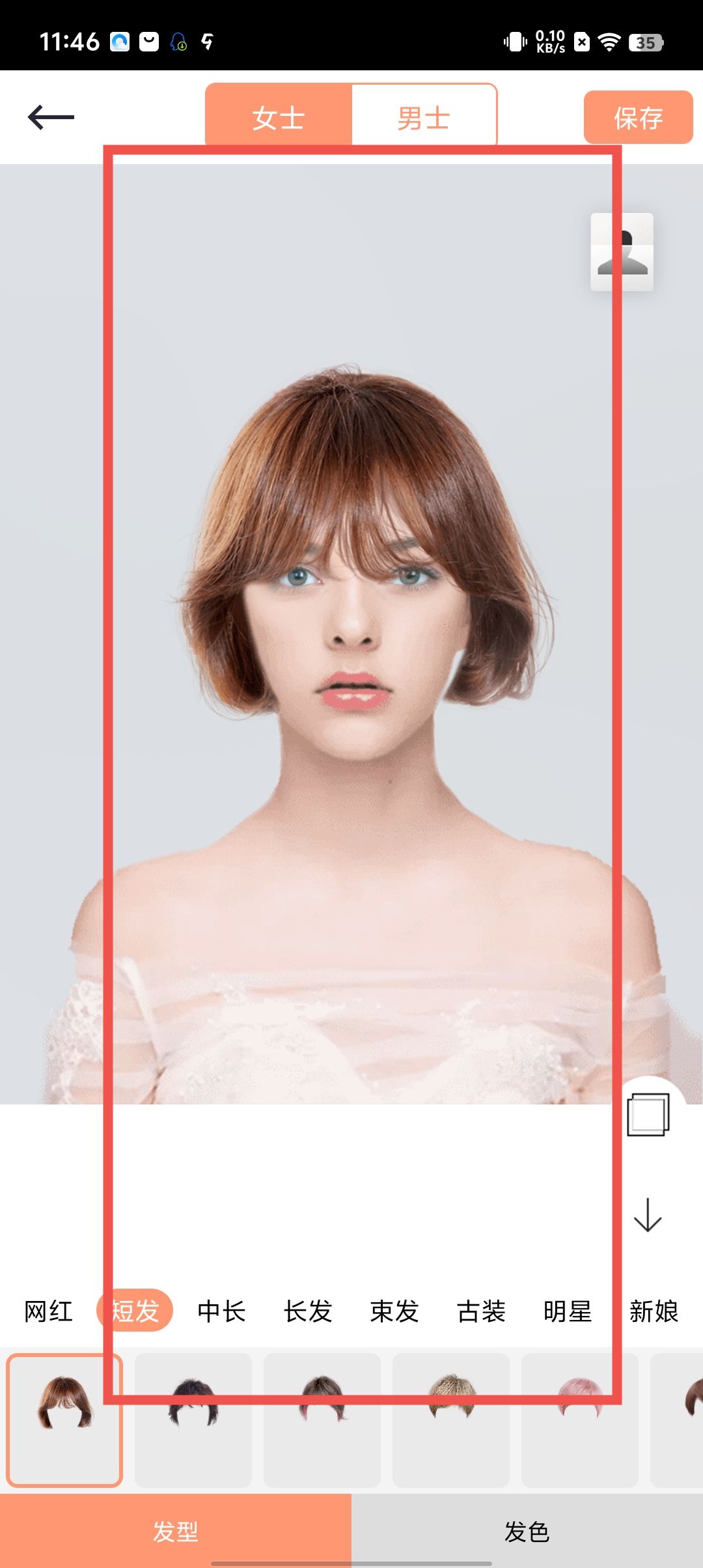This screenshot has height=1568, width=703.
Task: Pick the brown bob hairstyle thumbnail
Action: click(64, 1420)
